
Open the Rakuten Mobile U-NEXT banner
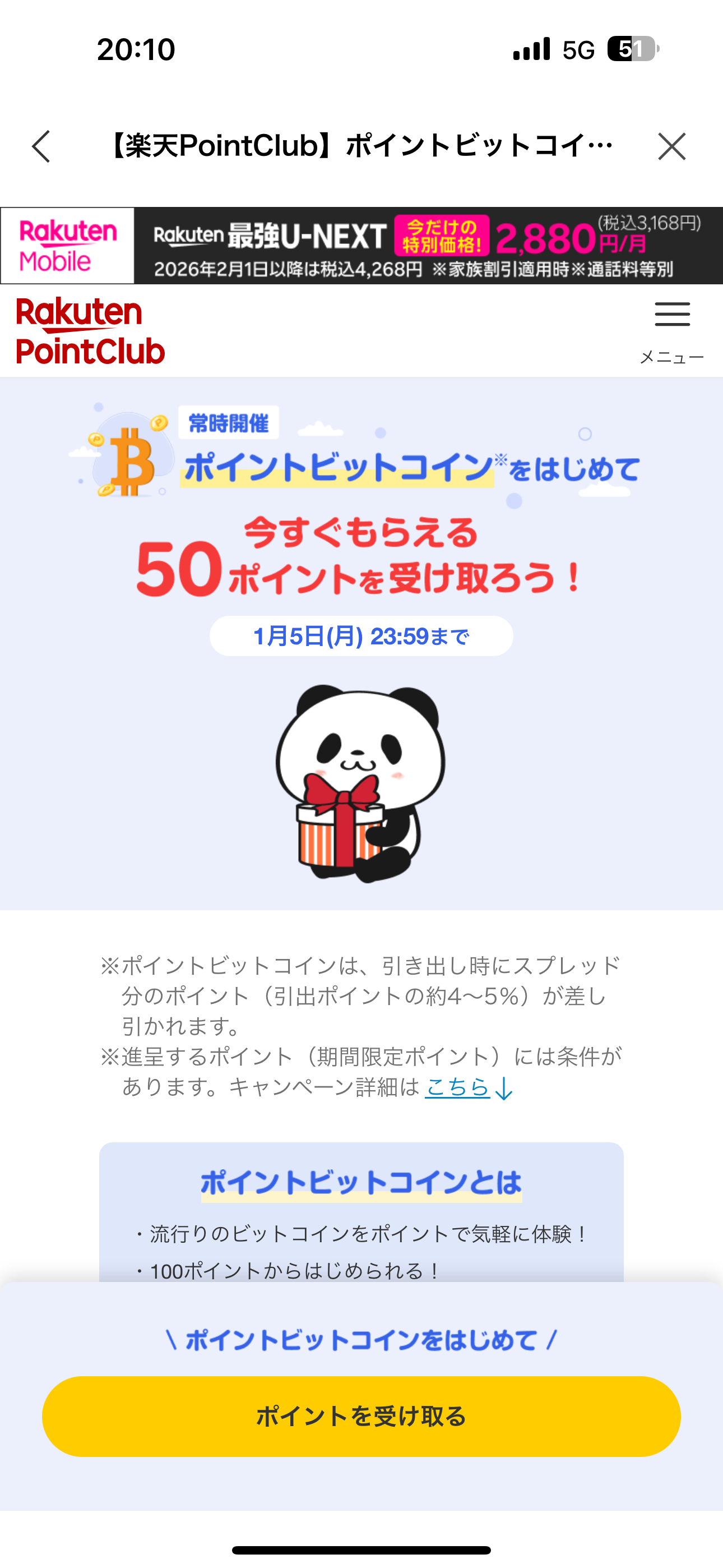pyautogui.click(x=361, y=245)
